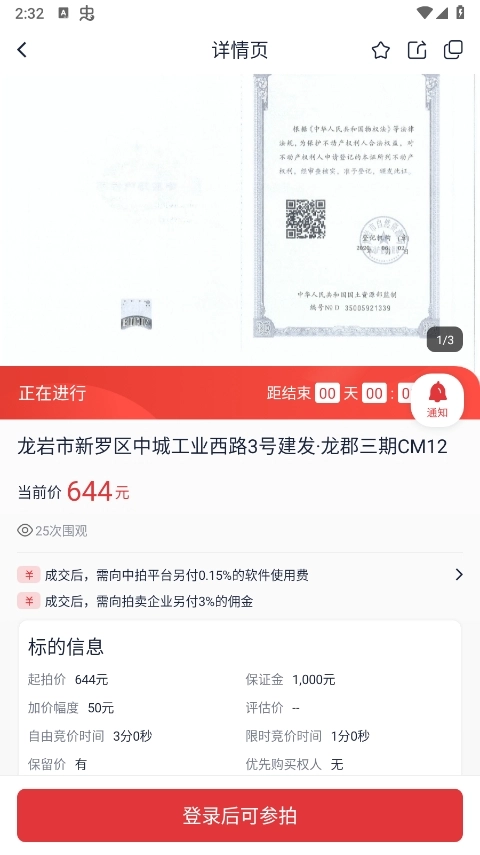
Task: Go back from the 详情页 screen
Action: click(x=22, y=50)
